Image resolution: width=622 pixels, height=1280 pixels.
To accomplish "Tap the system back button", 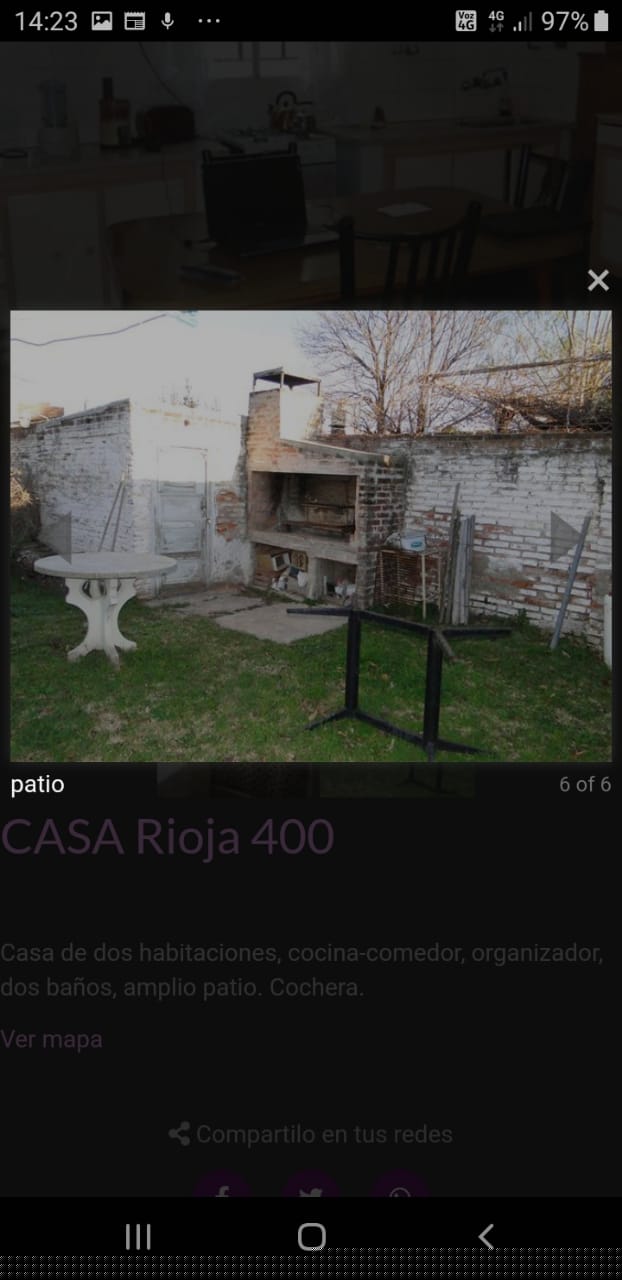I will (x=486, y=1237).
